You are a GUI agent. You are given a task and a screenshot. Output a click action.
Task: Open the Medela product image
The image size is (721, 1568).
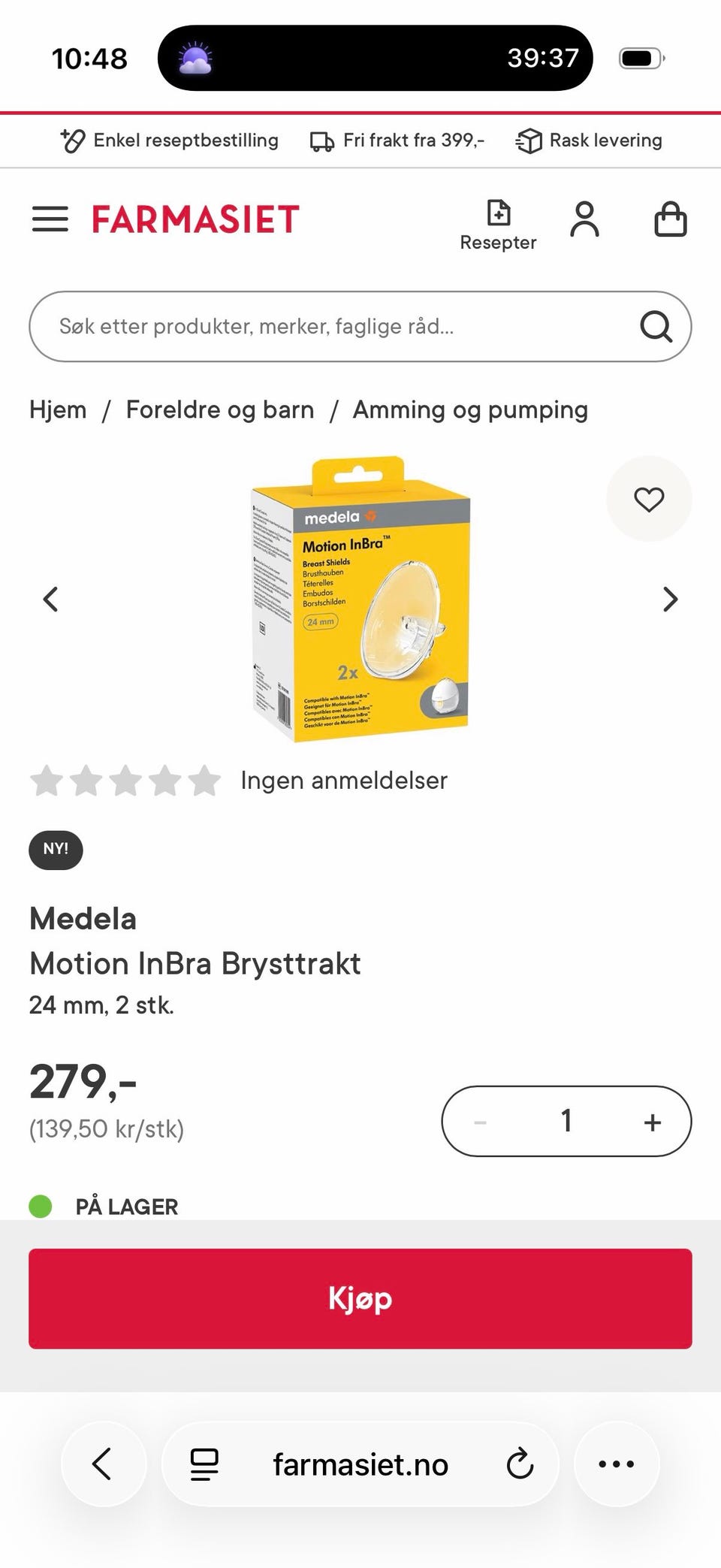[x=360, y=599]
